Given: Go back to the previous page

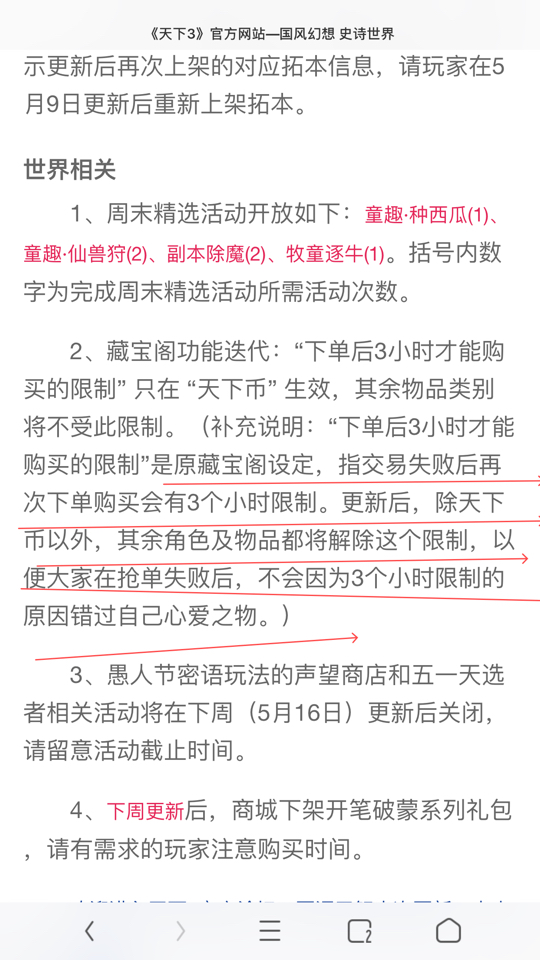Looking at the screenshot, I should (x=89, y=931).
